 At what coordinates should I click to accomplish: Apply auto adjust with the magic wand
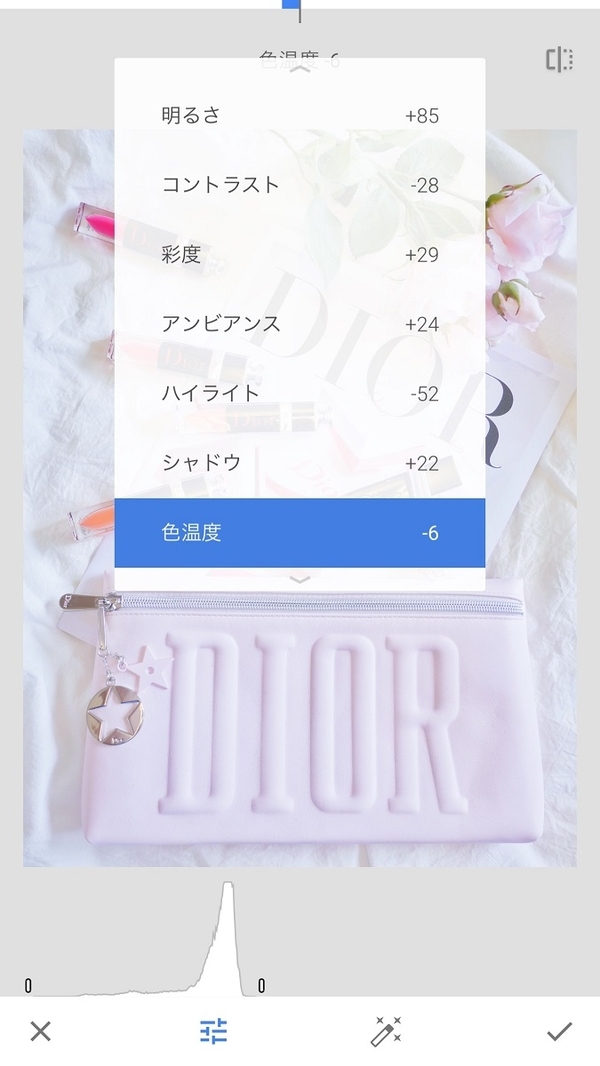(386, 1031)
